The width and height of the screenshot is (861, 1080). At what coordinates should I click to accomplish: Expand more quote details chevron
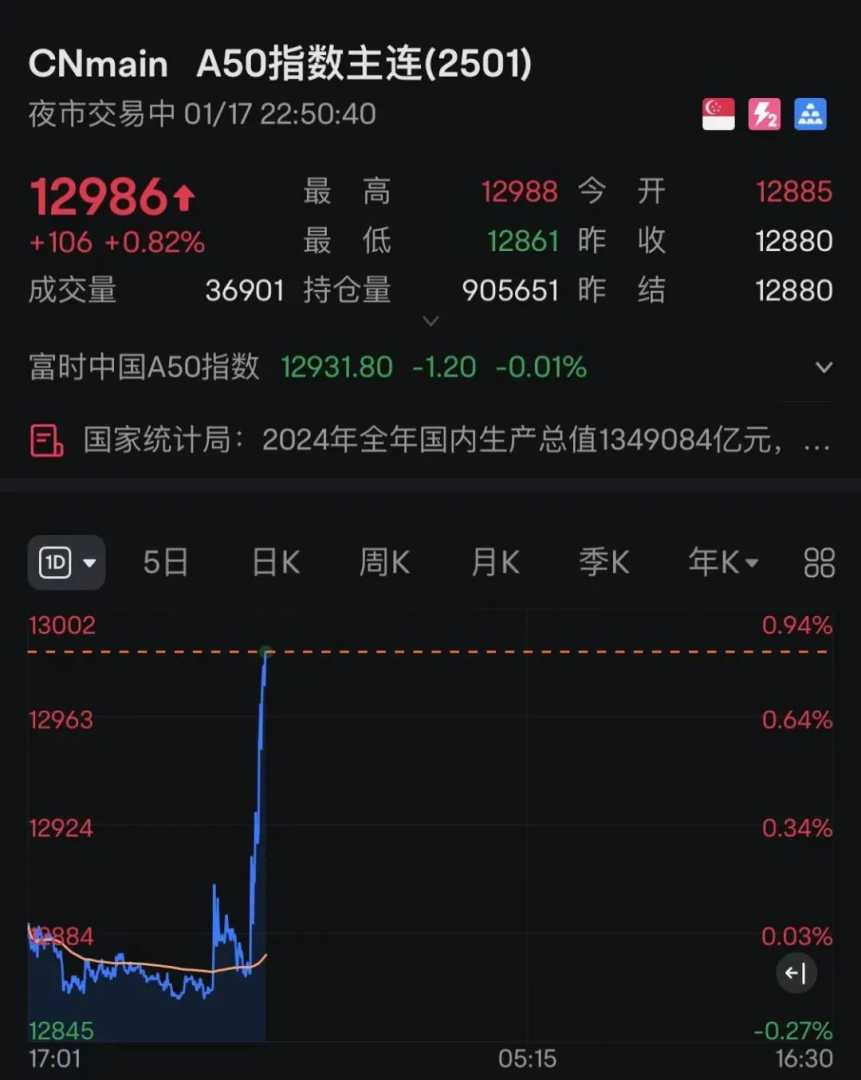tap(431, 321)
